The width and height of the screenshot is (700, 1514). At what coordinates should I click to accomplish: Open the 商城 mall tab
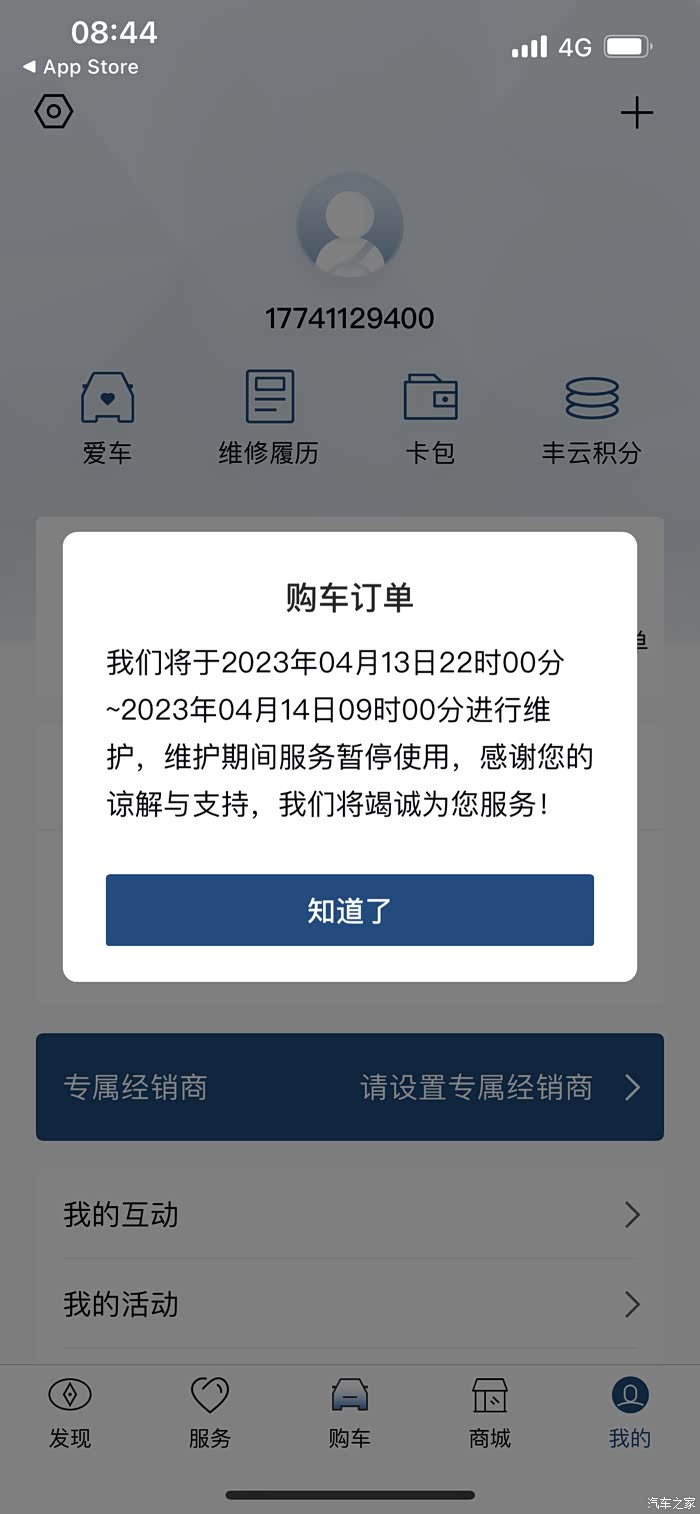pos(490,1413)
